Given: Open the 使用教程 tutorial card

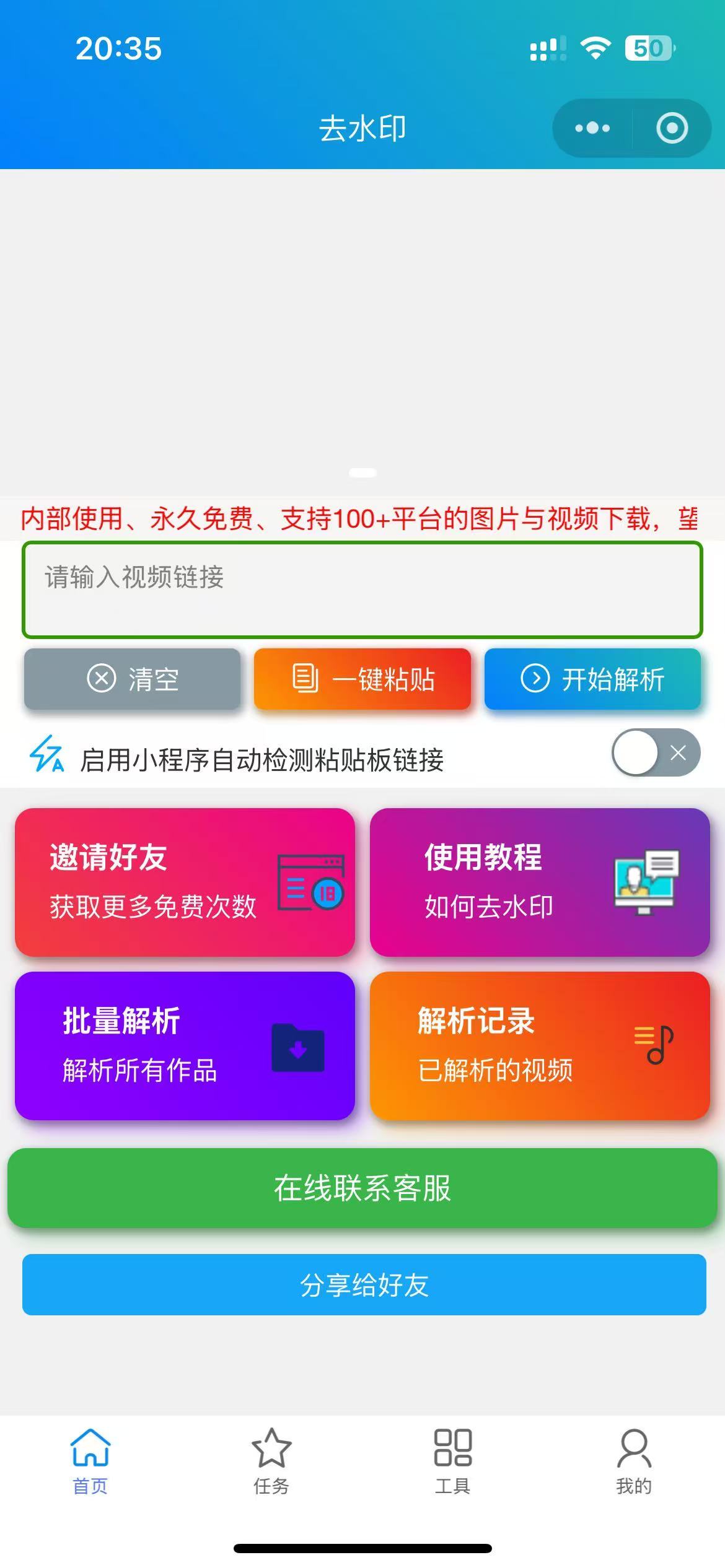Looking at the screenshot, I should pos(540,882).
